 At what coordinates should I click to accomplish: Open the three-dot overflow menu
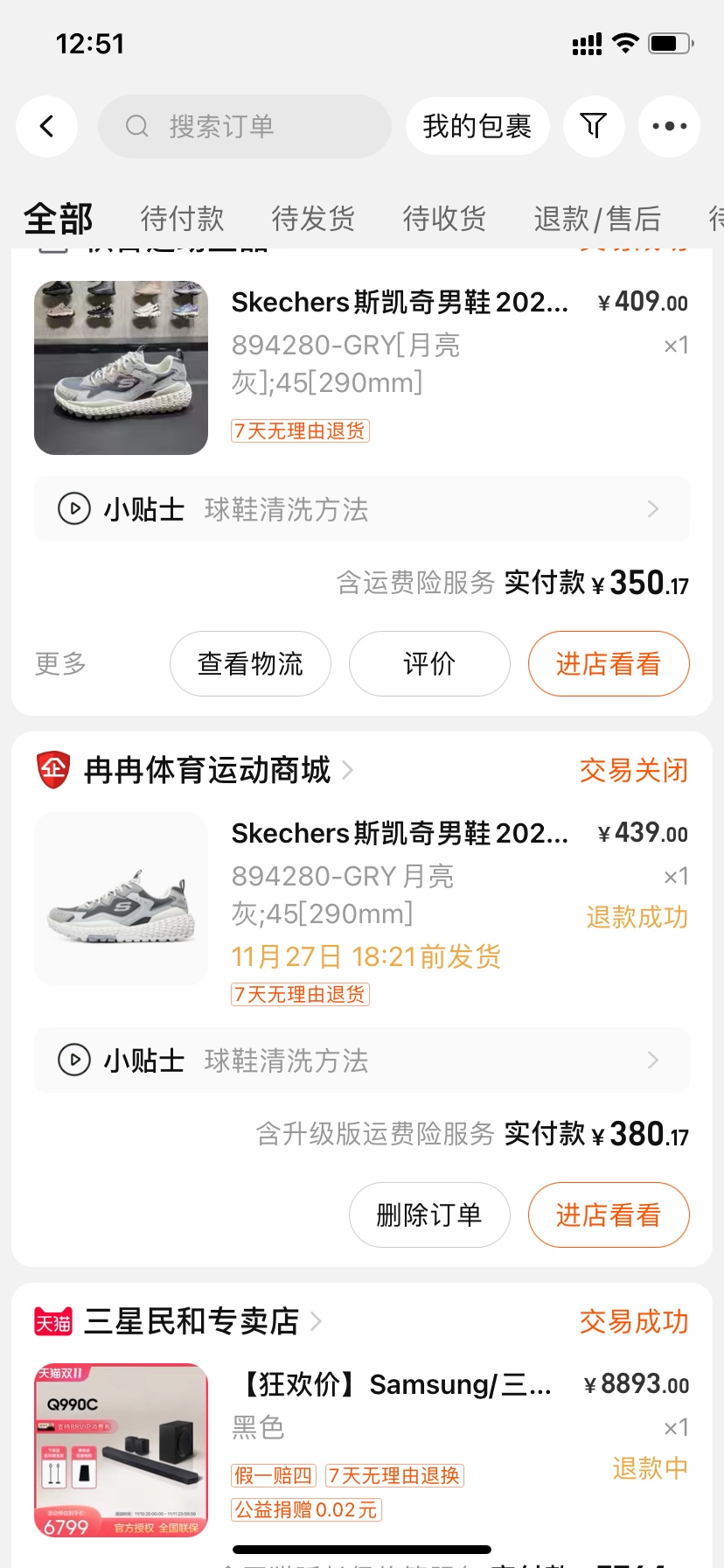point(669,126)
